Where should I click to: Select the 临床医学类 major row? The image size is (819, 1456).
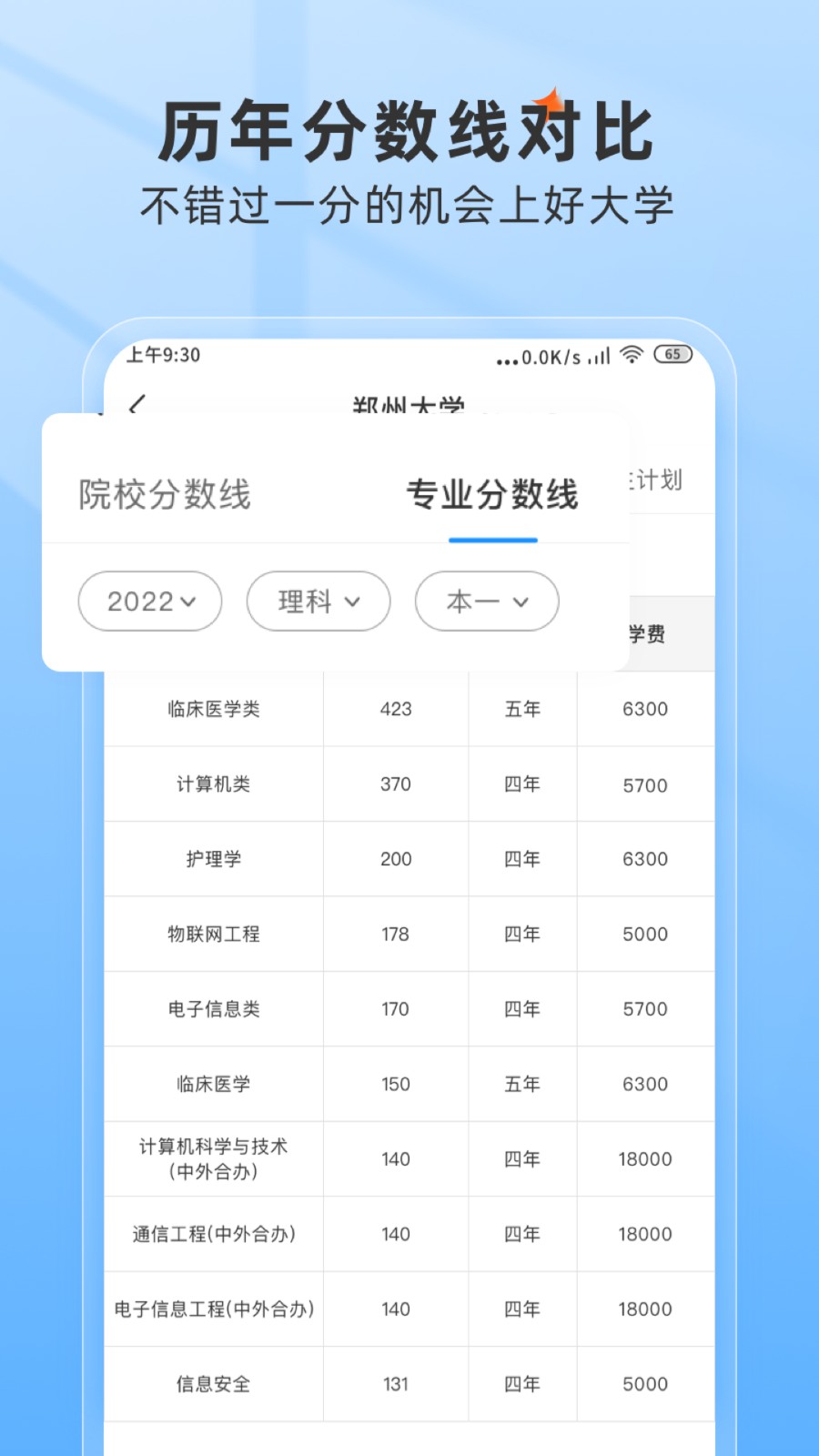tap(214, 710)
